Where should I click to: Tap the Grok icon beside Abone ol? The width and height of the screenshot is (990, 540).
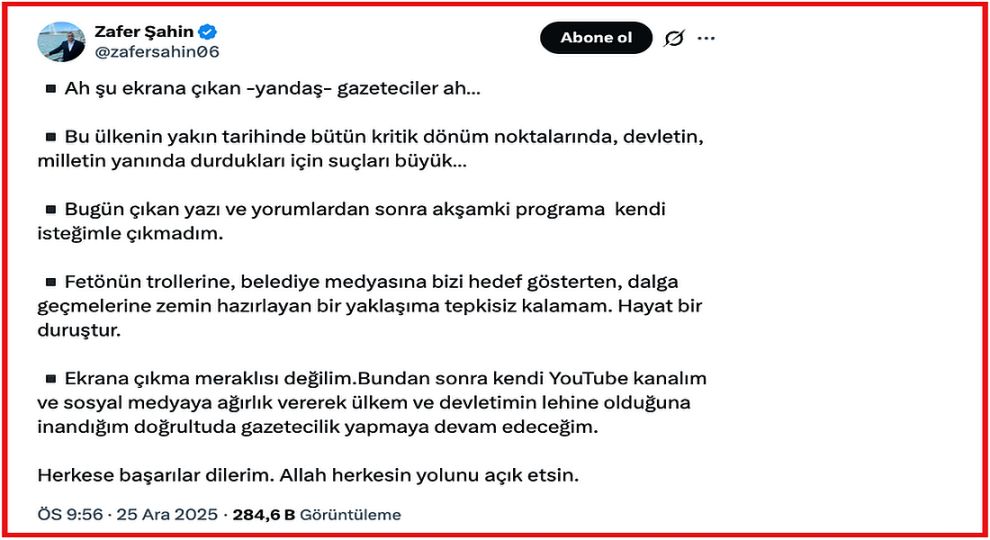674,38
